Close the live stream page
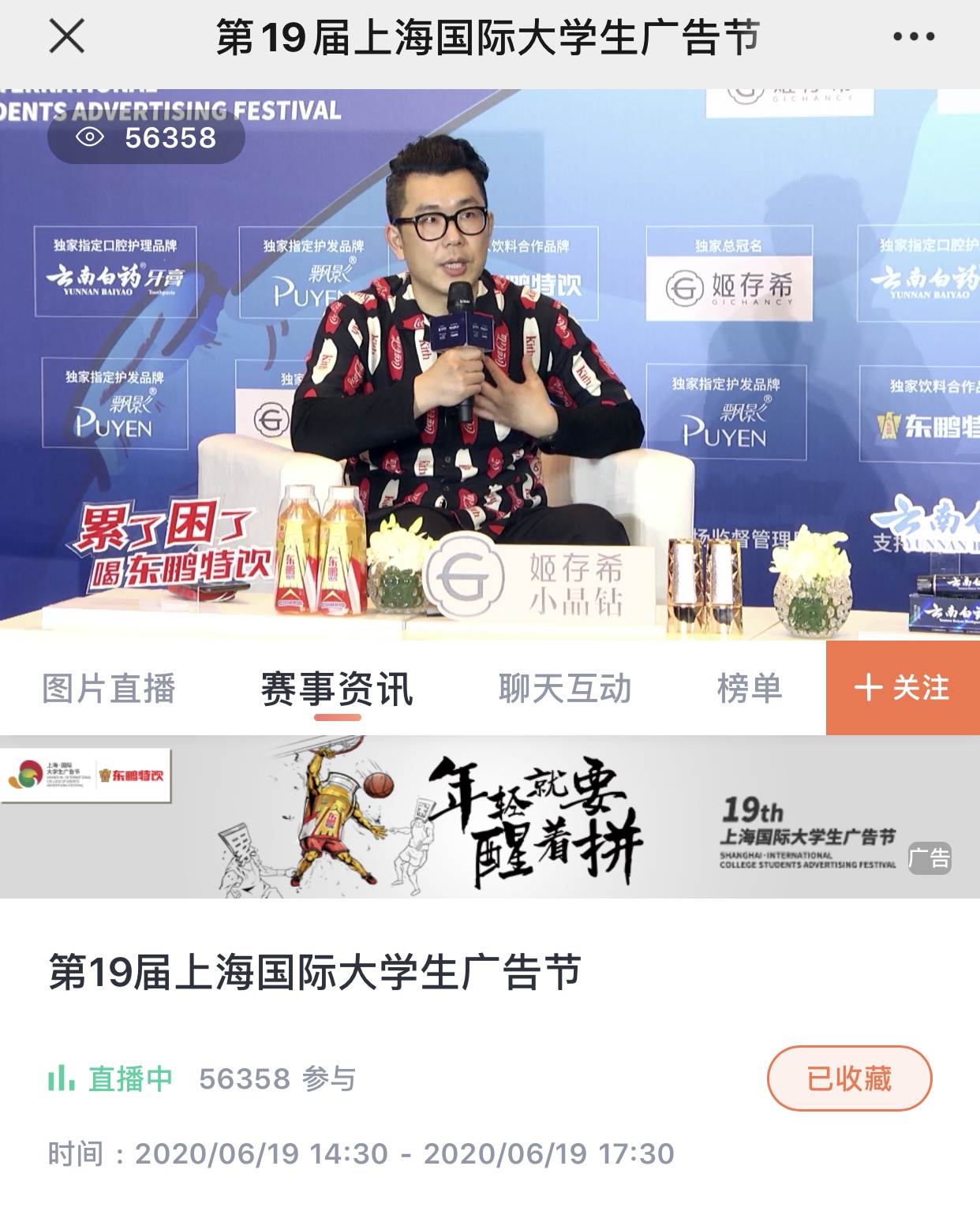The height and width of the screenshot is (1207, 980). click(x=66, y=37)
